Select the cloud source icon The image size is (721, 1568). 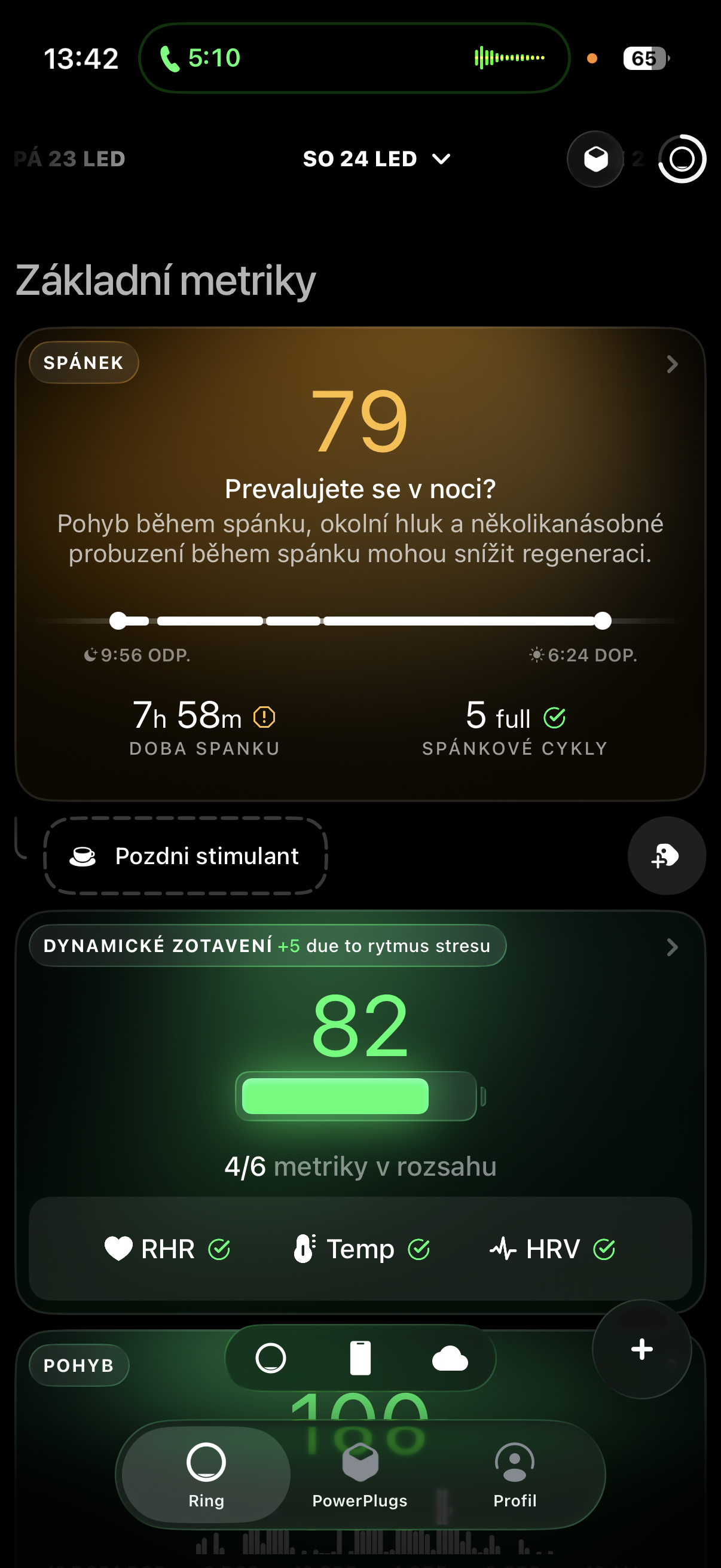pos(450,1358)
